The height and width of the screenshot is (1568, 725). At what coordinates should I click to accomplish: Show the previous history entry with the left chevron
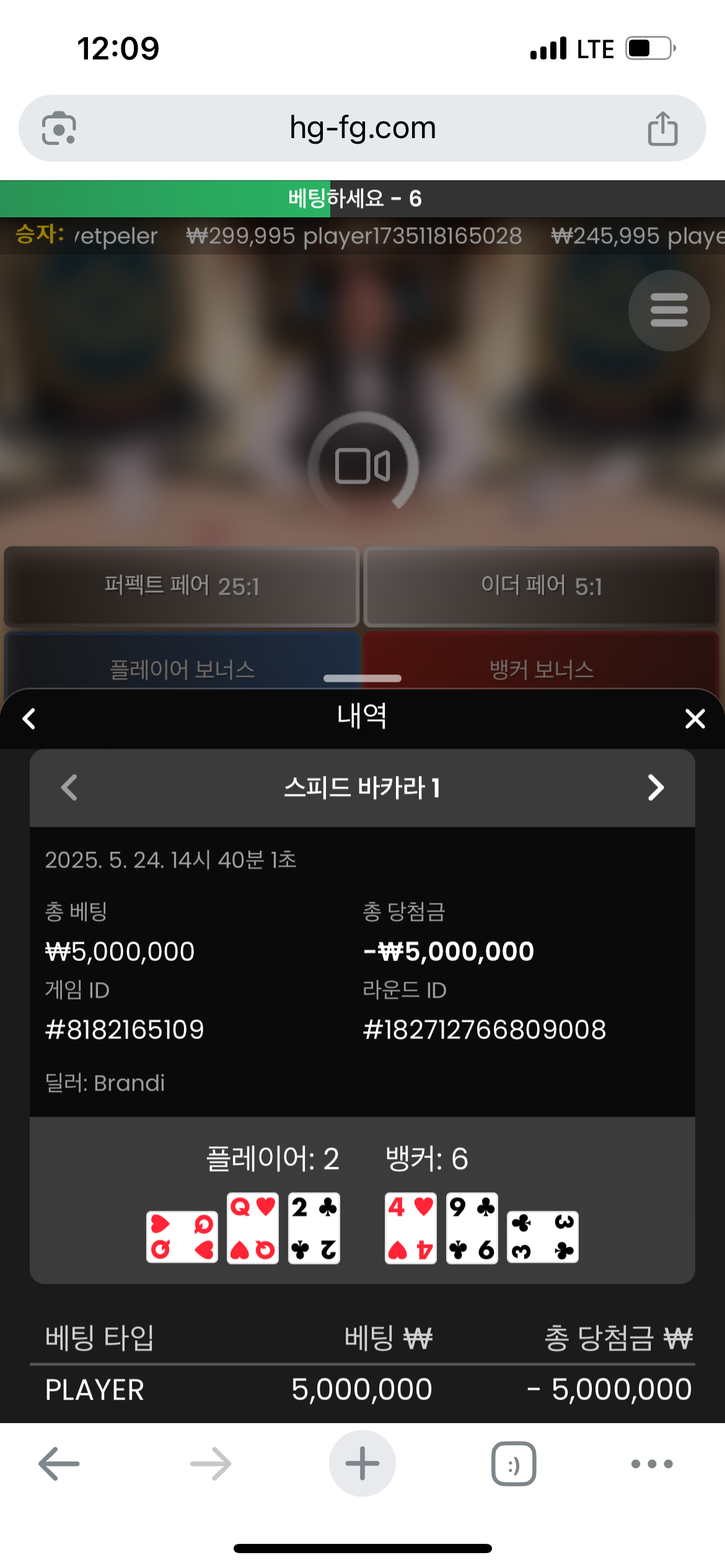(x=69, y=788)
